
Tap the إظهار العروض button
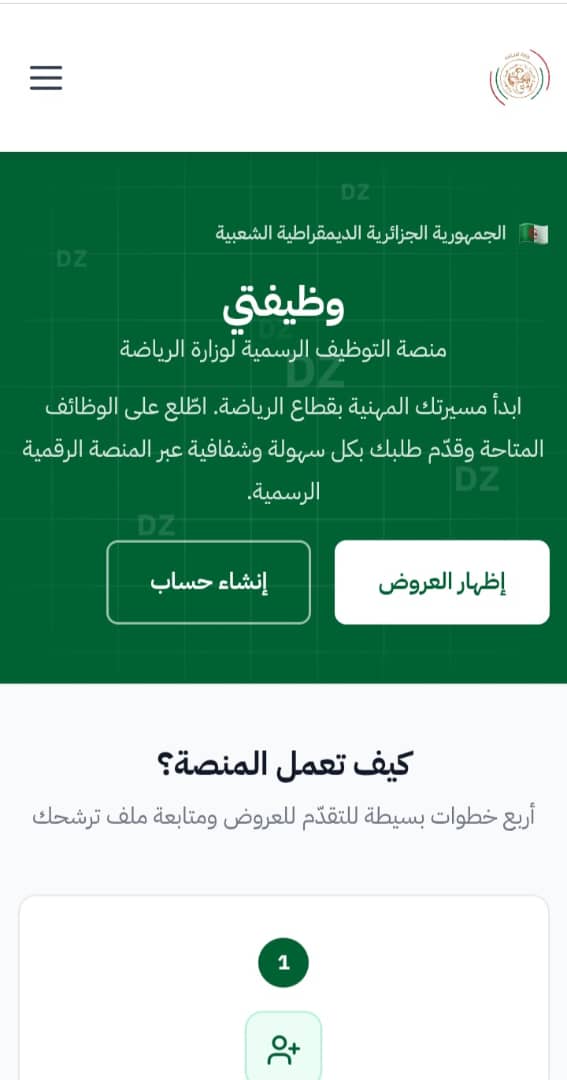coord(442,582)
